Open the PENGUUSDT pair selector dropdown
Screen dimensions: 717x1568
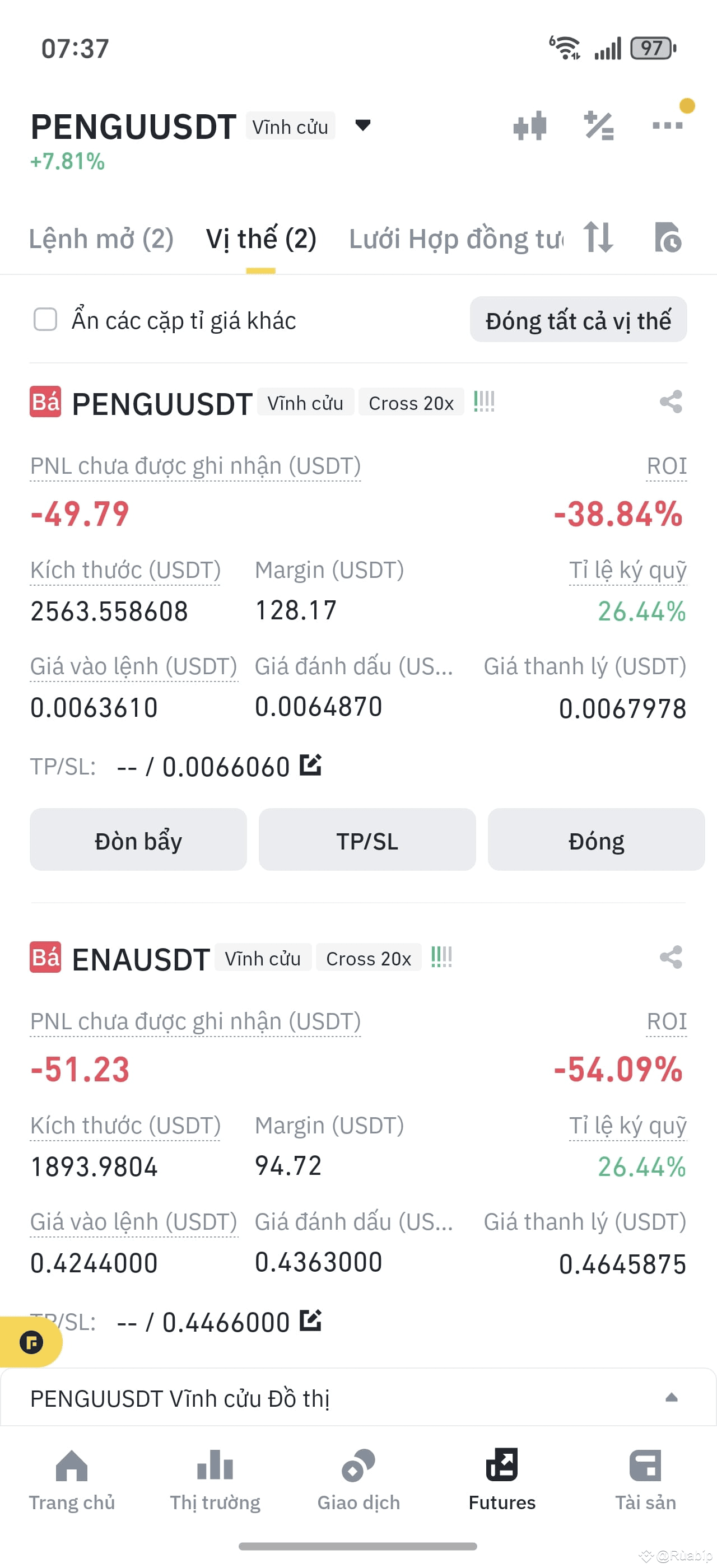363,126
